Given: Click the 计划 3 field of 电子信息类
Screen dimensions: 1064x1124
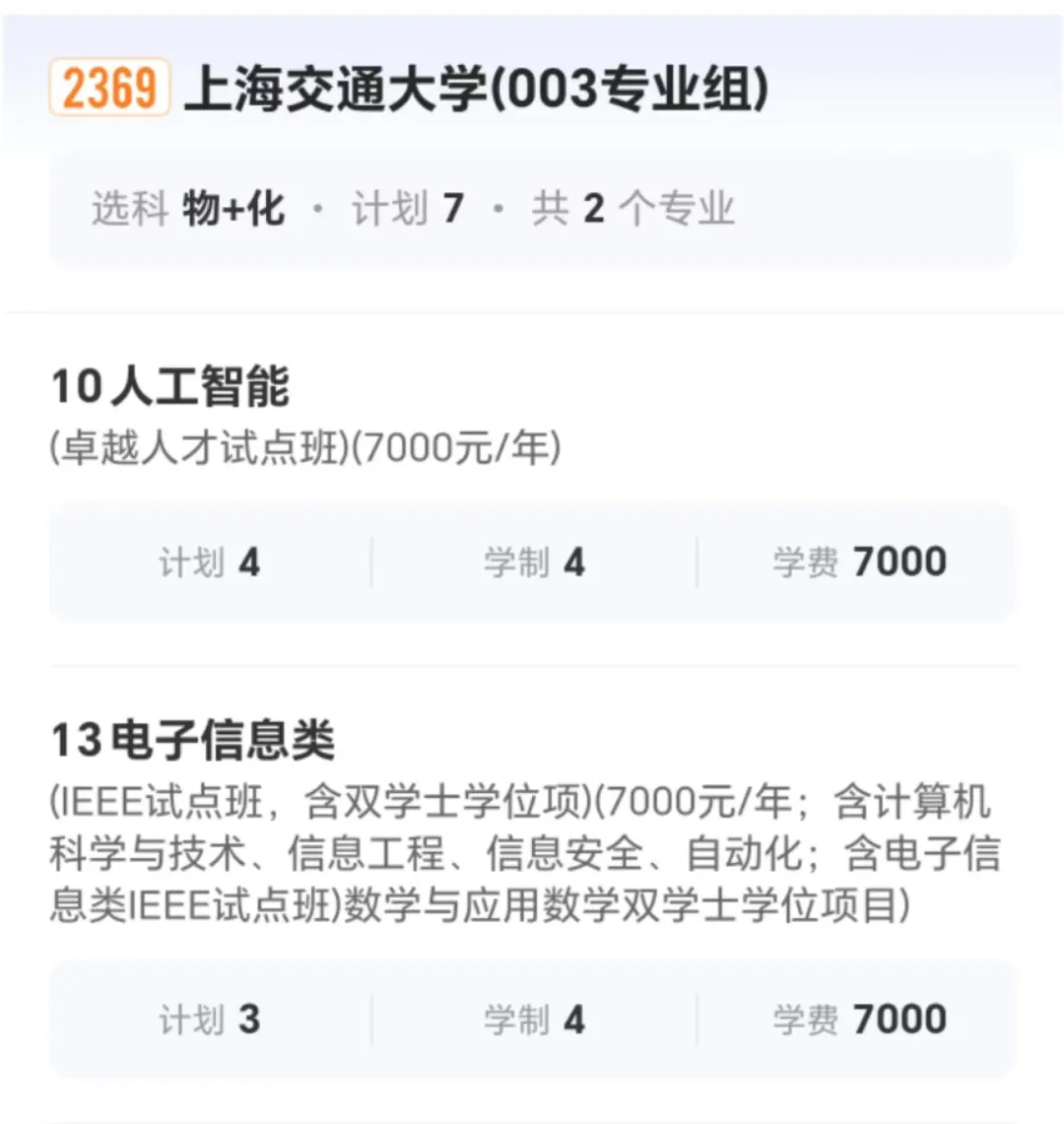Looking at the screenshot, I should 209,1017.
